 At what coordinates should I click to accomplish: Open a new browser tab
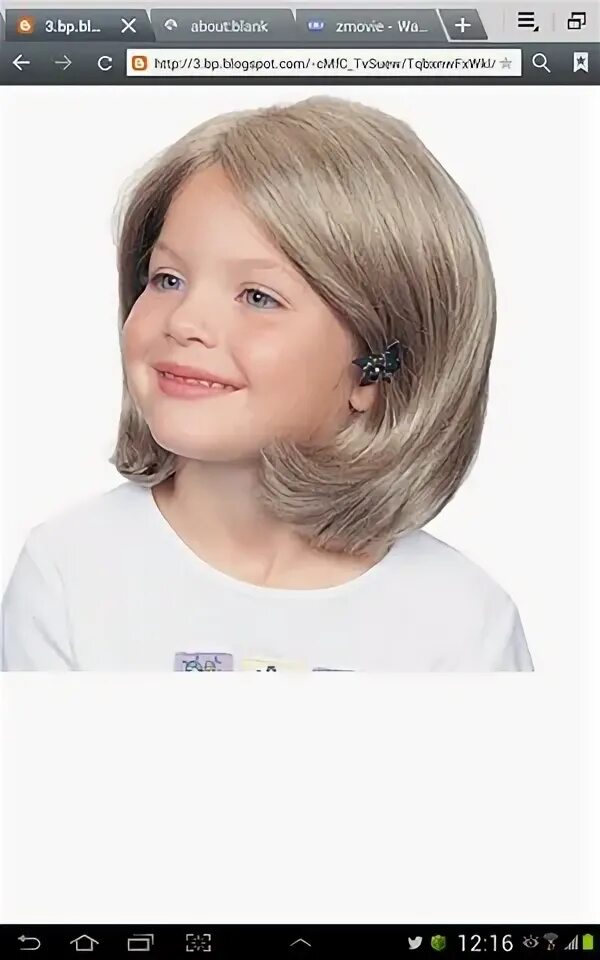(x=461, y=26)
